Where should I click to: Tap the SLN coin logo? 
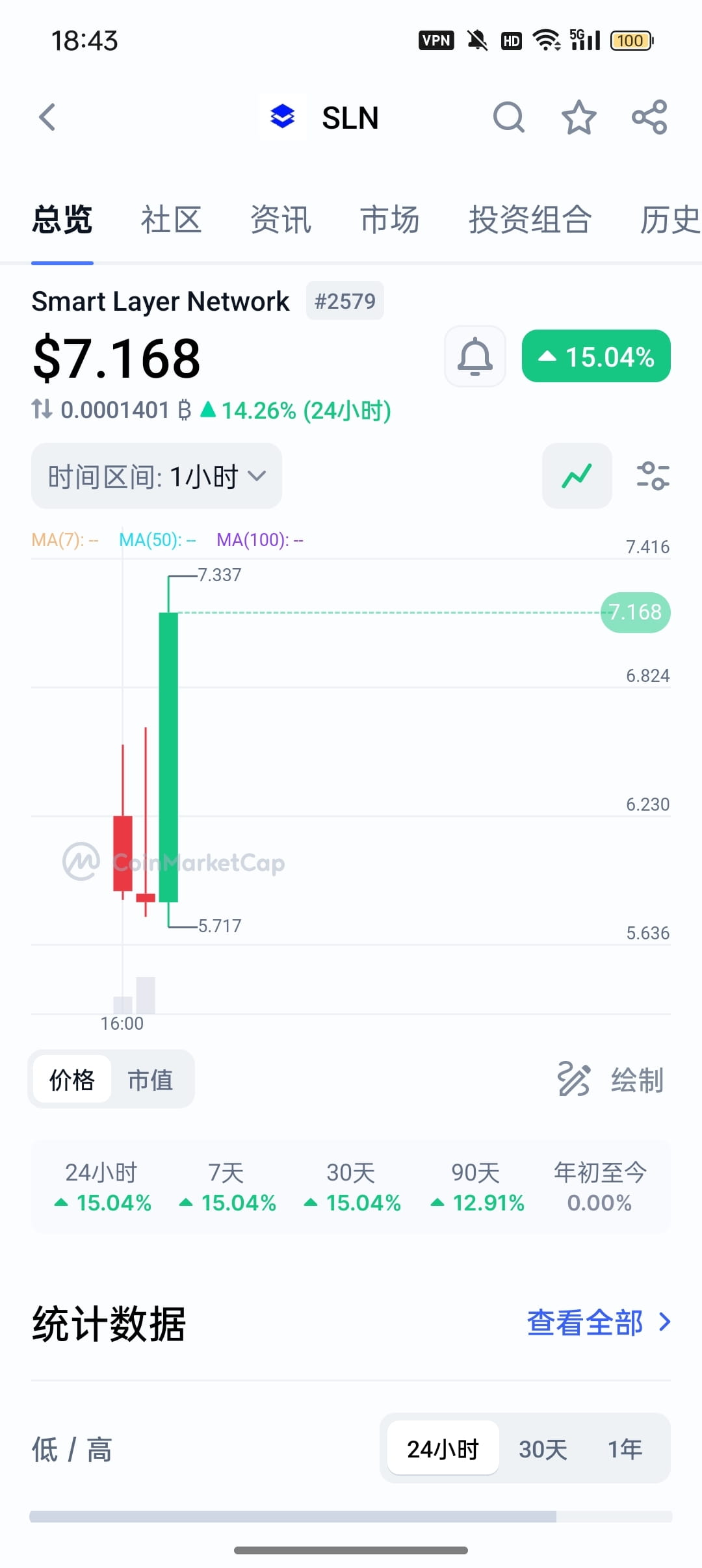(x=282, y=118)
